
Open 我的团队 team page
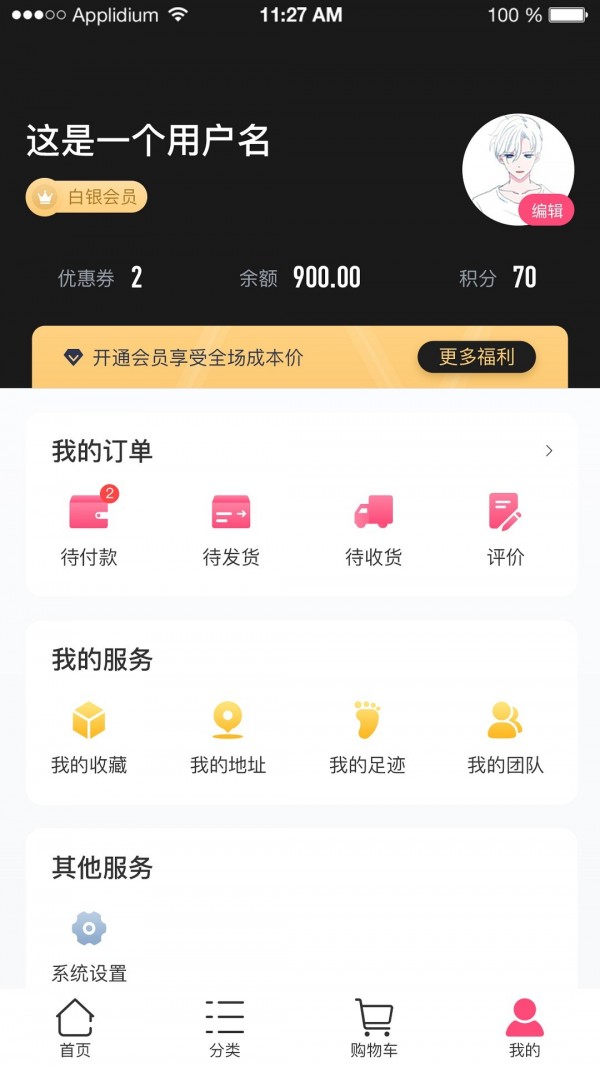[x=505, y=737]
